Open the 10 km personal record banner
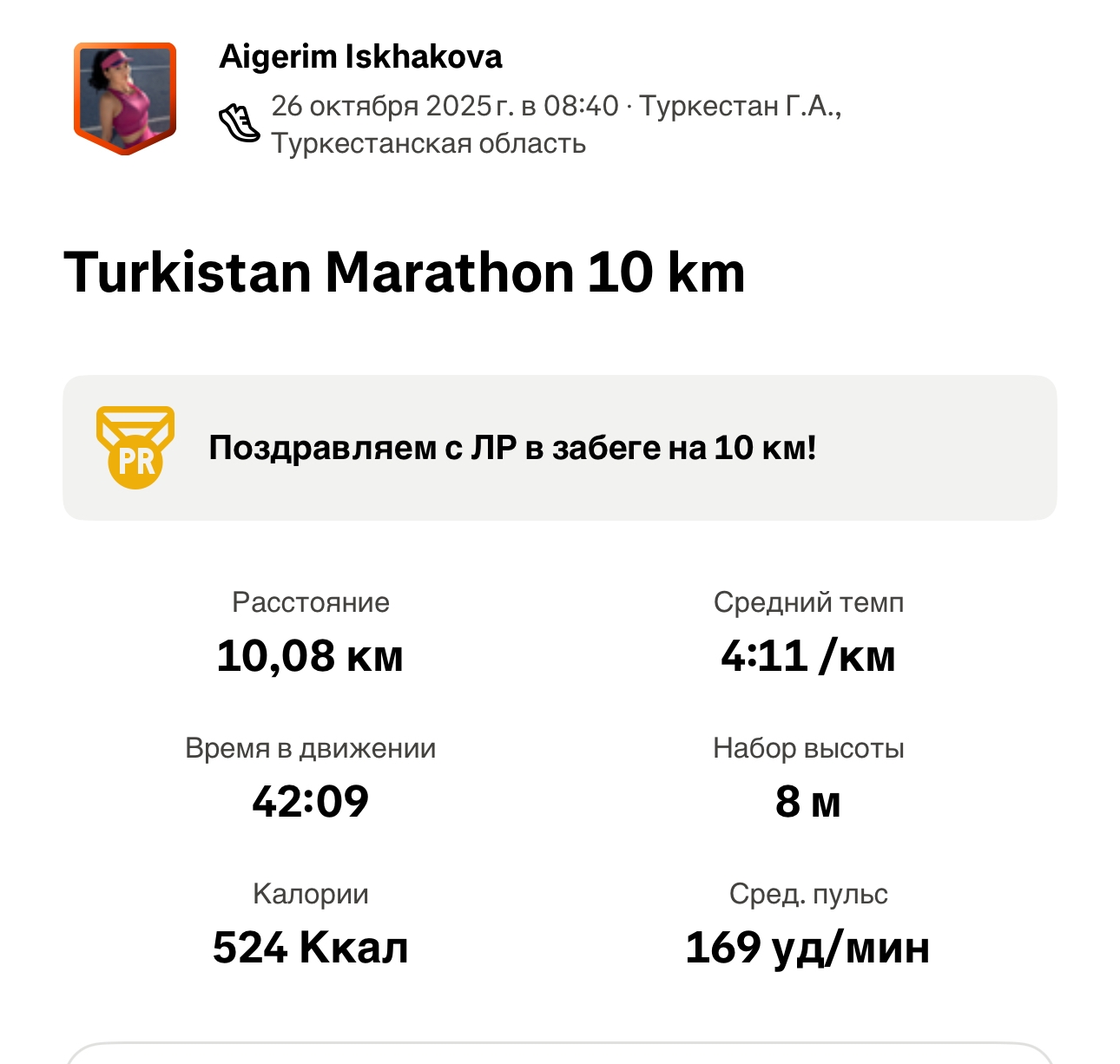 pos(559,448)
